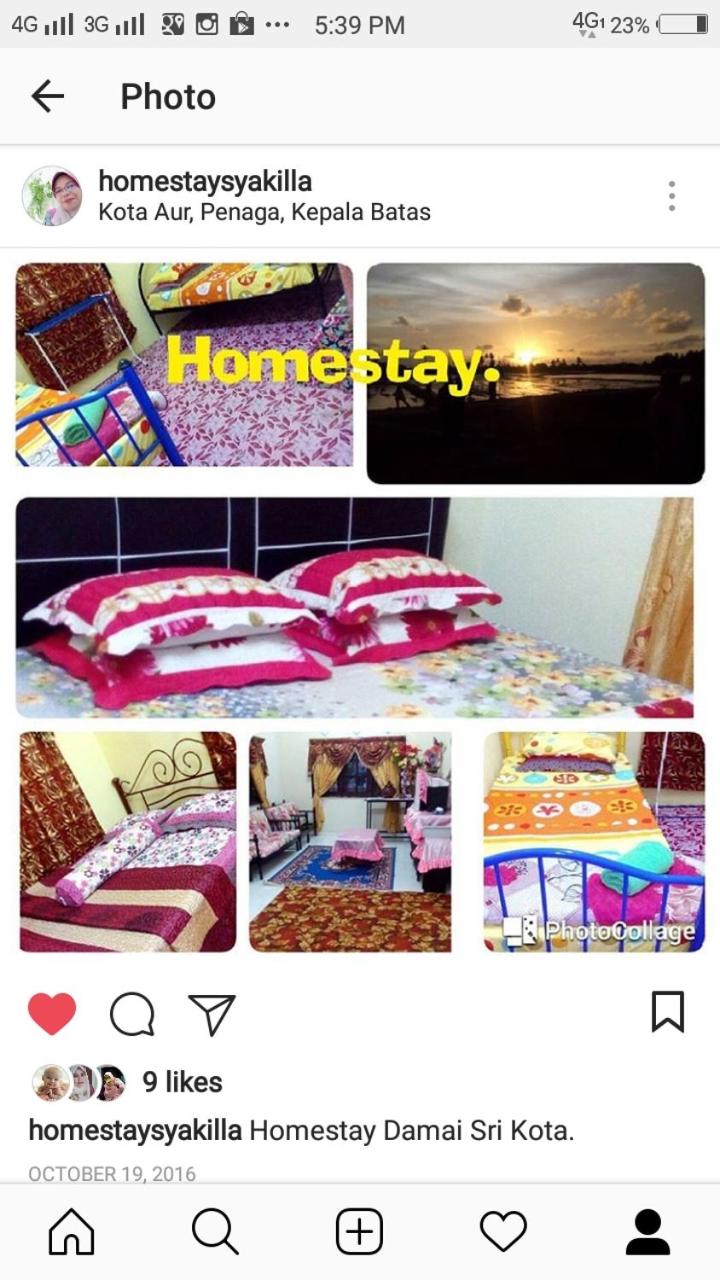720x1280 pixels.
Task: Switch to the Profile tab
Action: tap(648, 1231)
